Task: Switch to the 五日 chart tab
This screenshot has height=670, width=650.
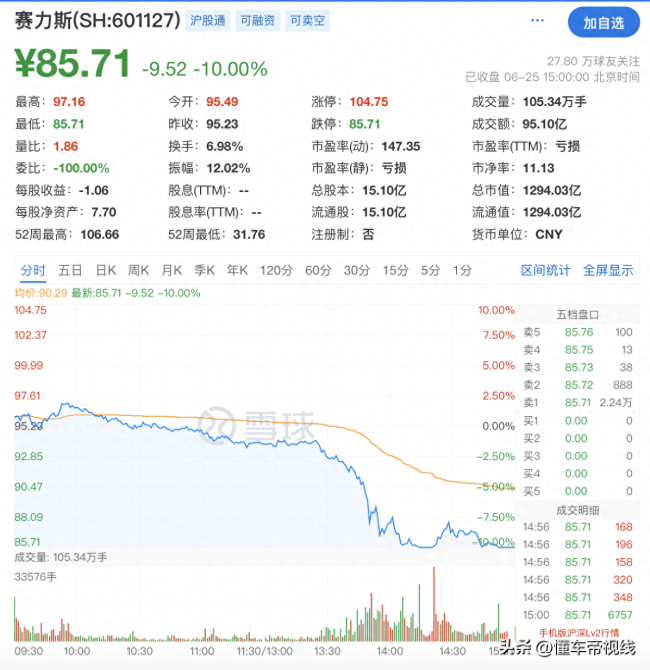Action: pos(70,270)
